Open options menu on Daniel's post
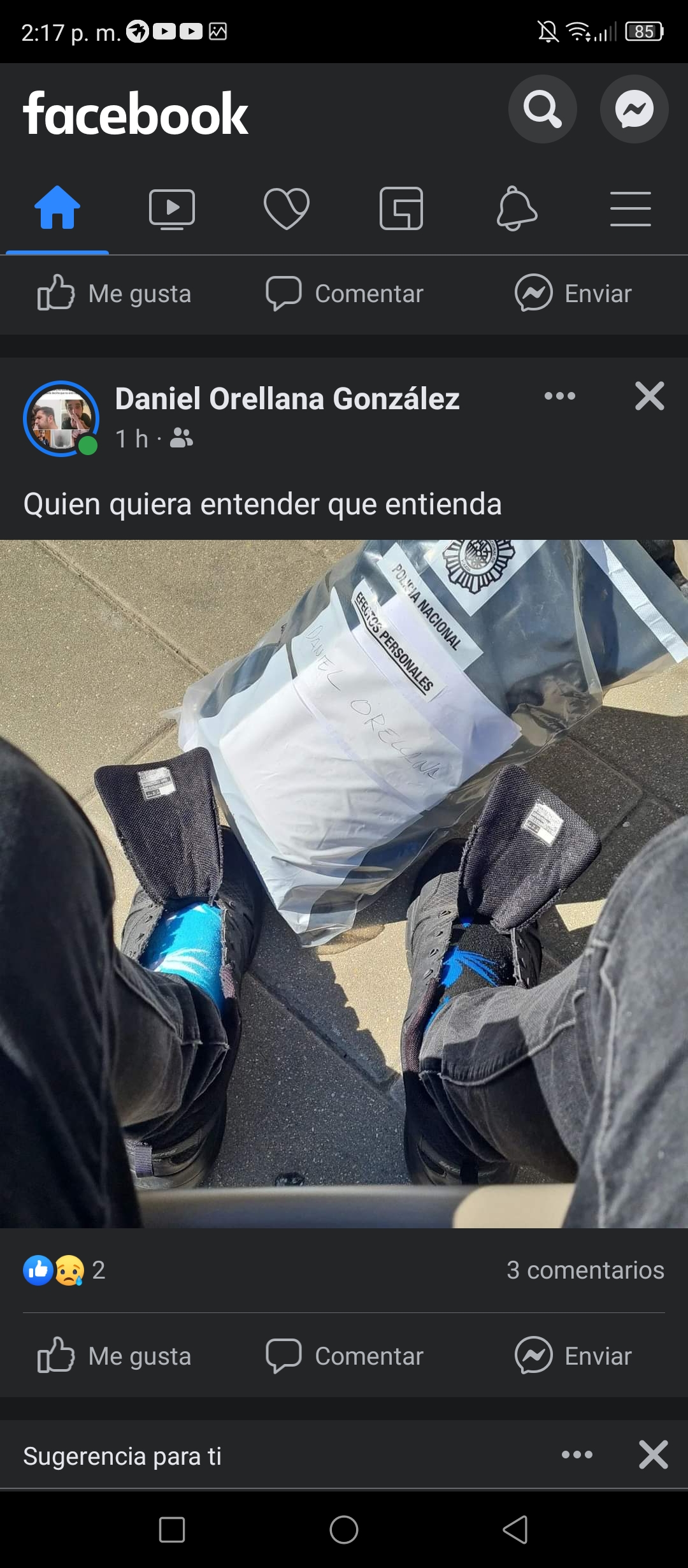Viewport: 688px width, 1568px height. pyautogui.click(x=560, y=396)
